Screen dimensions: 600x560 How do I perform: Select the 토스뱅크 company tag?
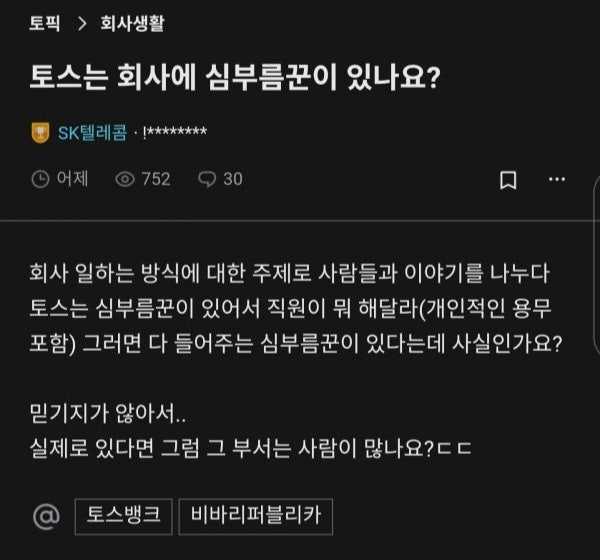pos(123,516)
